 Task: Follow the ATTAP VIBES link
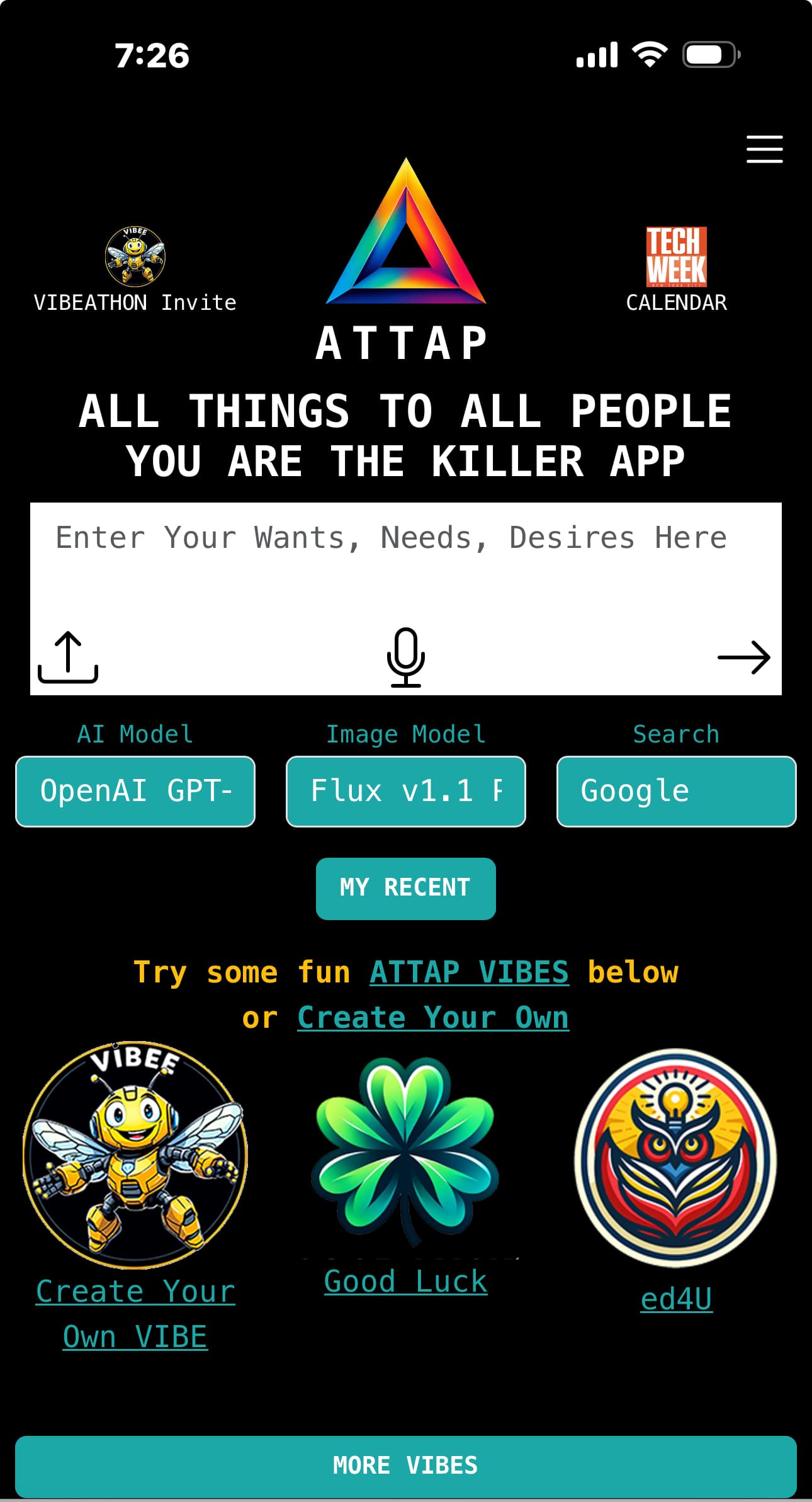coord(469,972)
